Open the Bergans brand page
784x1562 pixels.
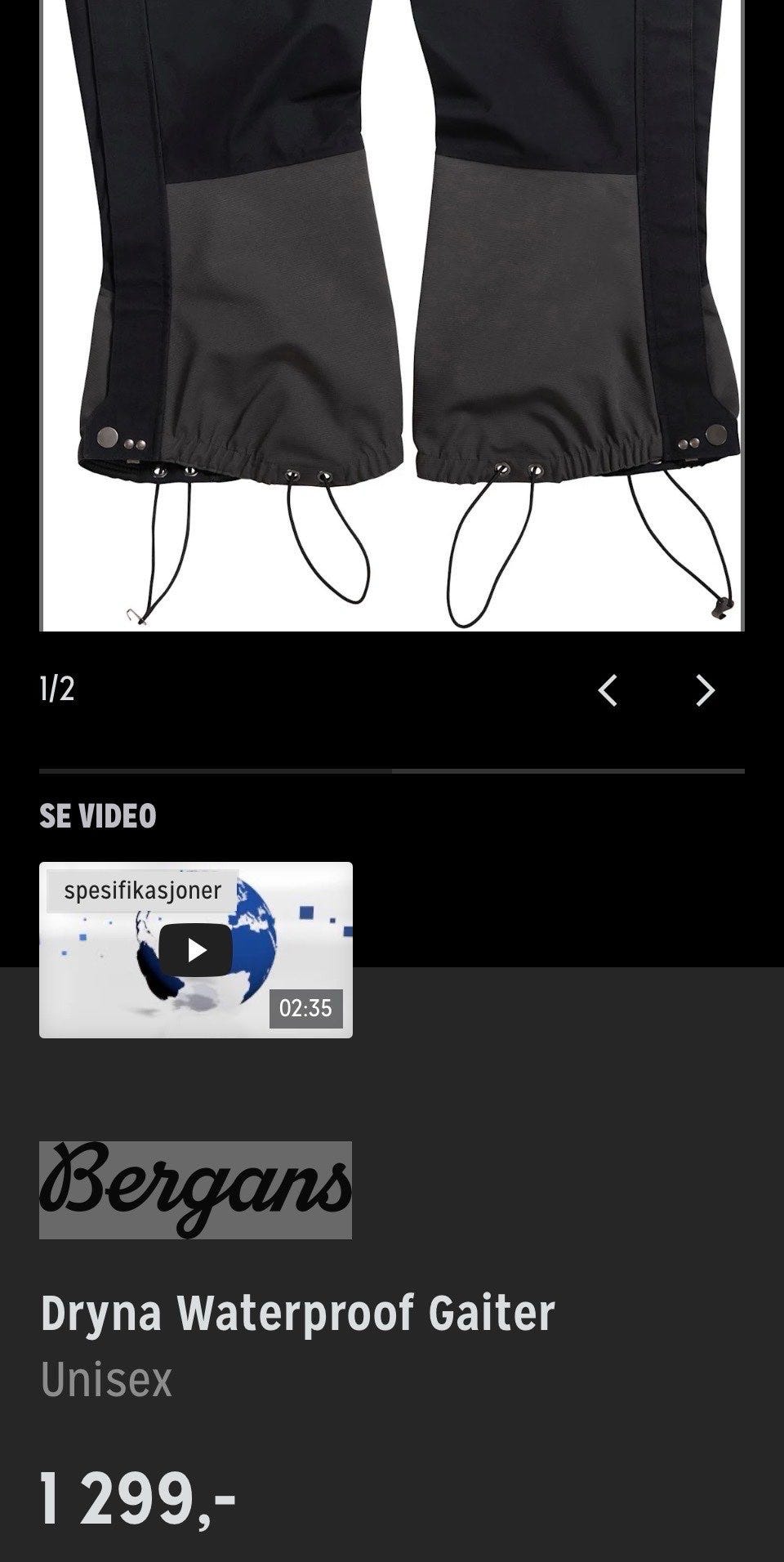195,1189
